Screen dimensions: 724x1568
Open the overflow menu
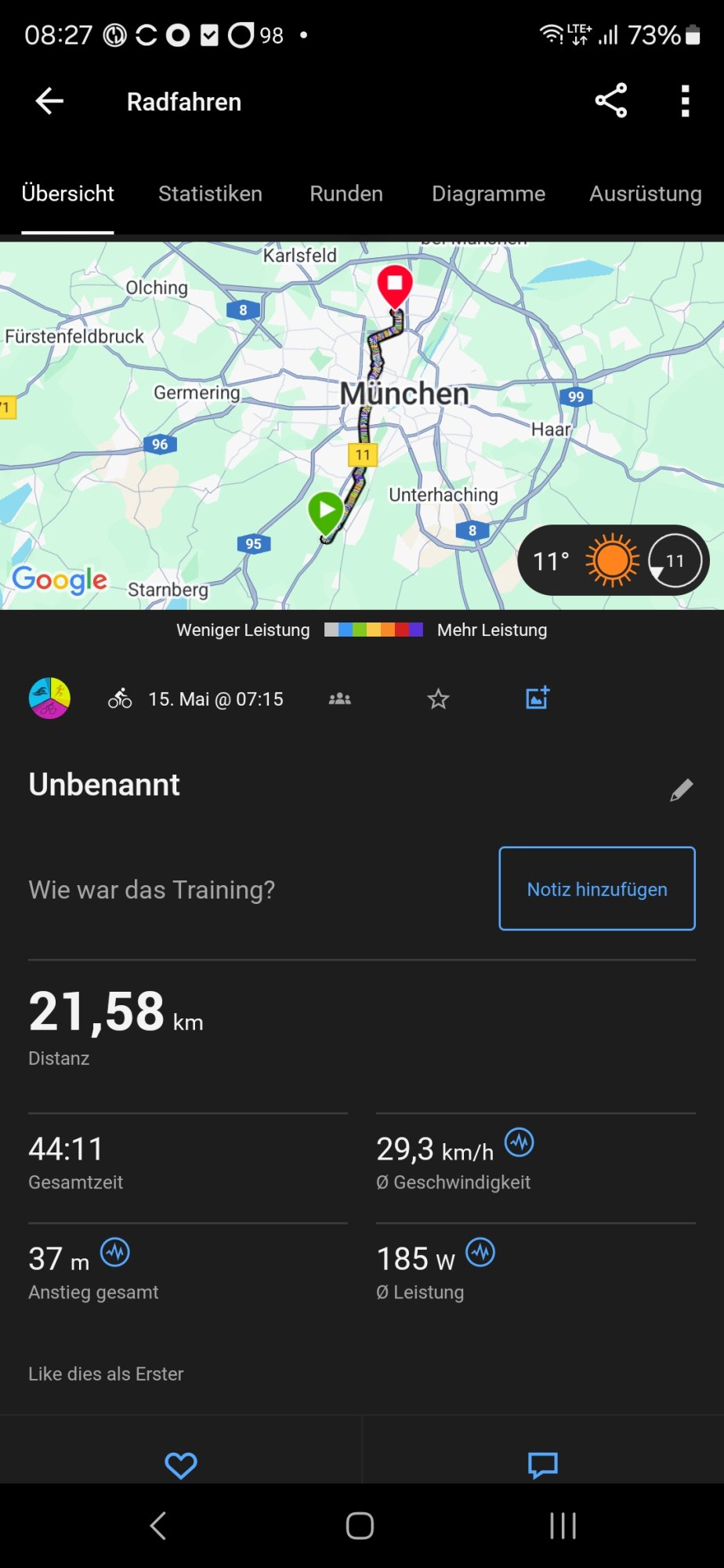685,101
